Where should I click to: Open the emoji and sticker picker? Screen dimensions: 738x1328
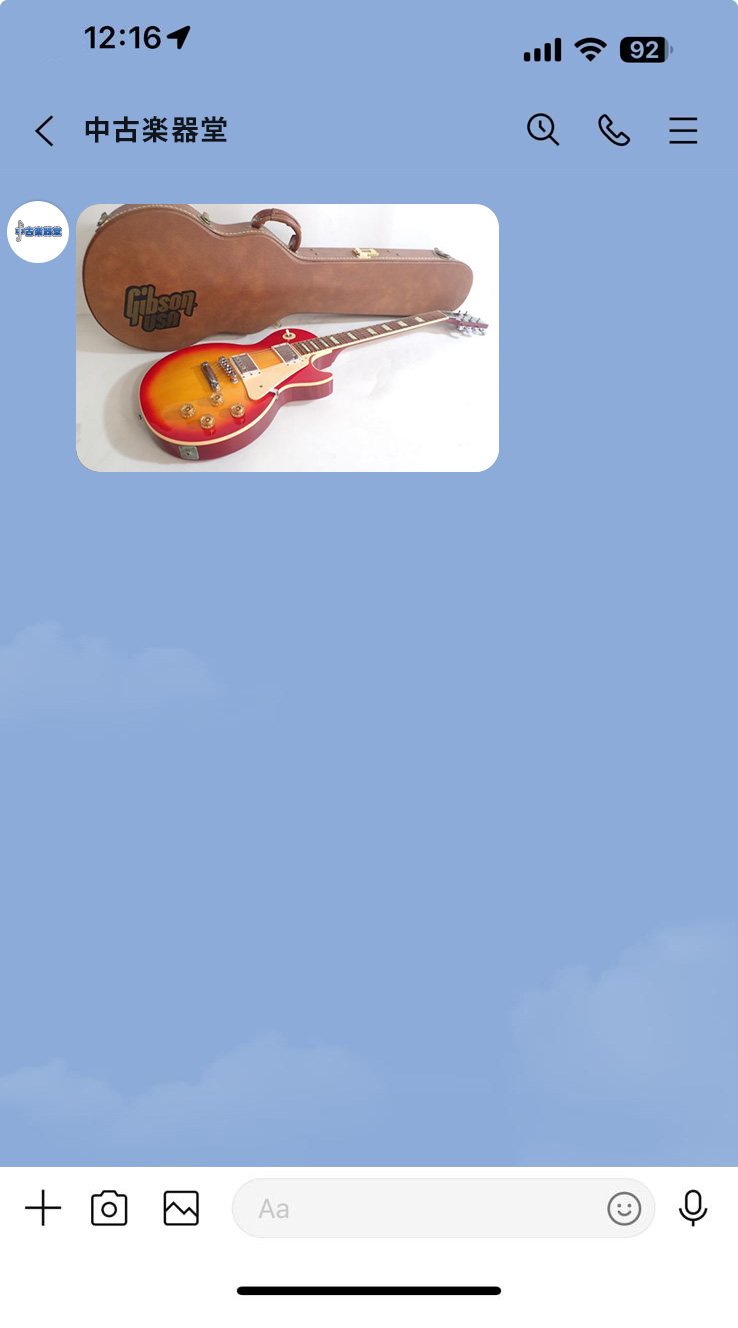point(624,1208)
